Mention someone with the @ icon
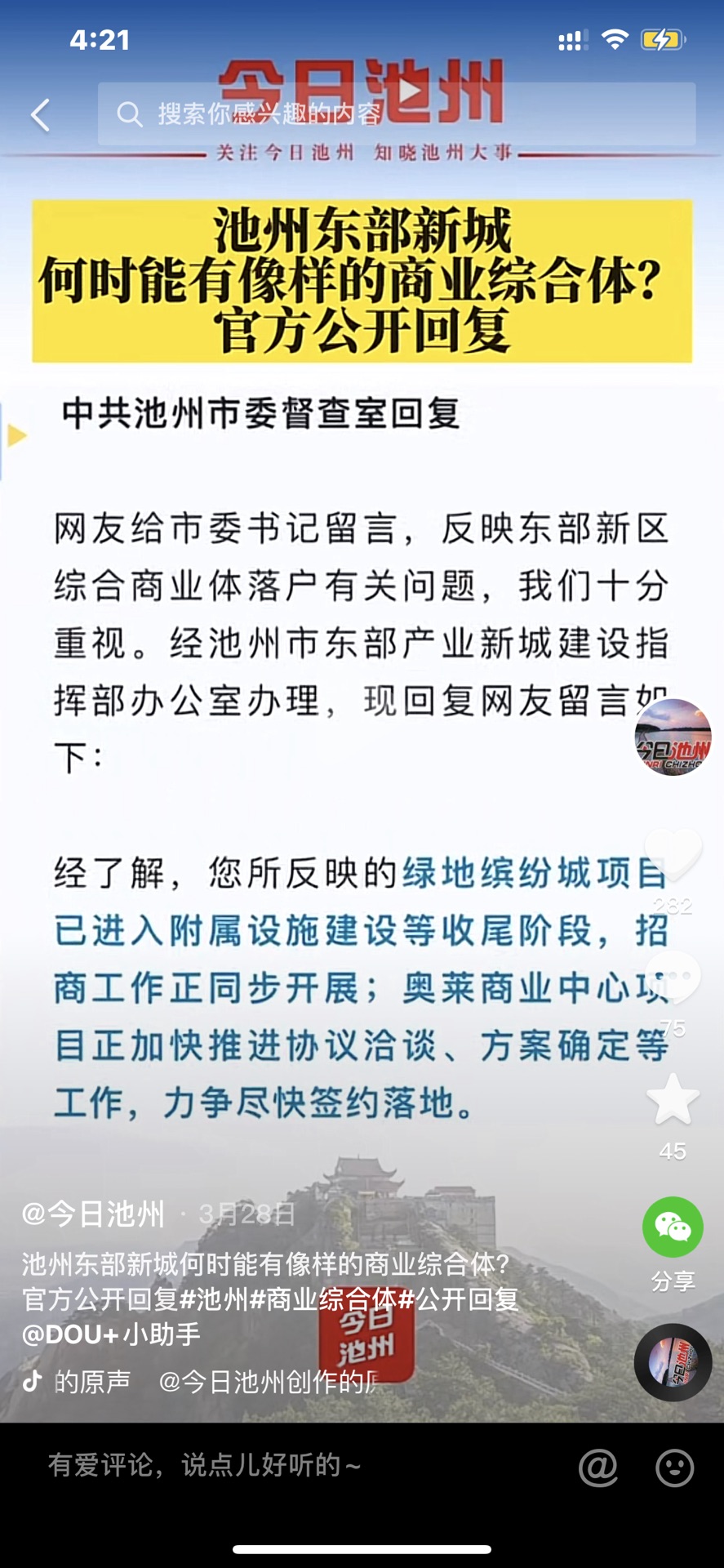Viewport: 724px width, 1568px height. pos(597,1468)
